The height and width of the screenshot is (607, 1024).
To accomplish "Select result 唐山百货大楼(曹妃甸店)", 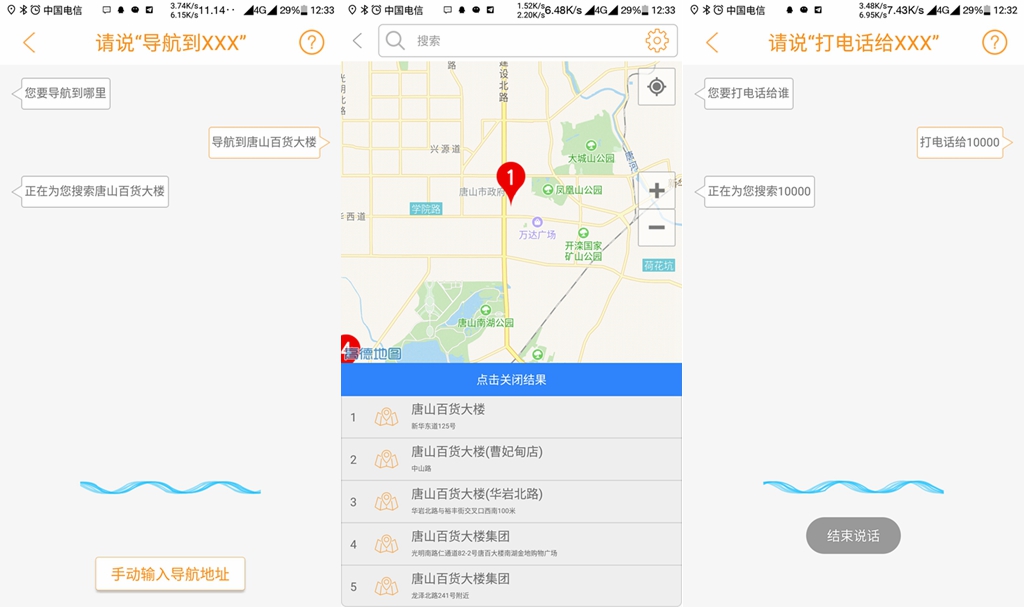I will 511,459.
